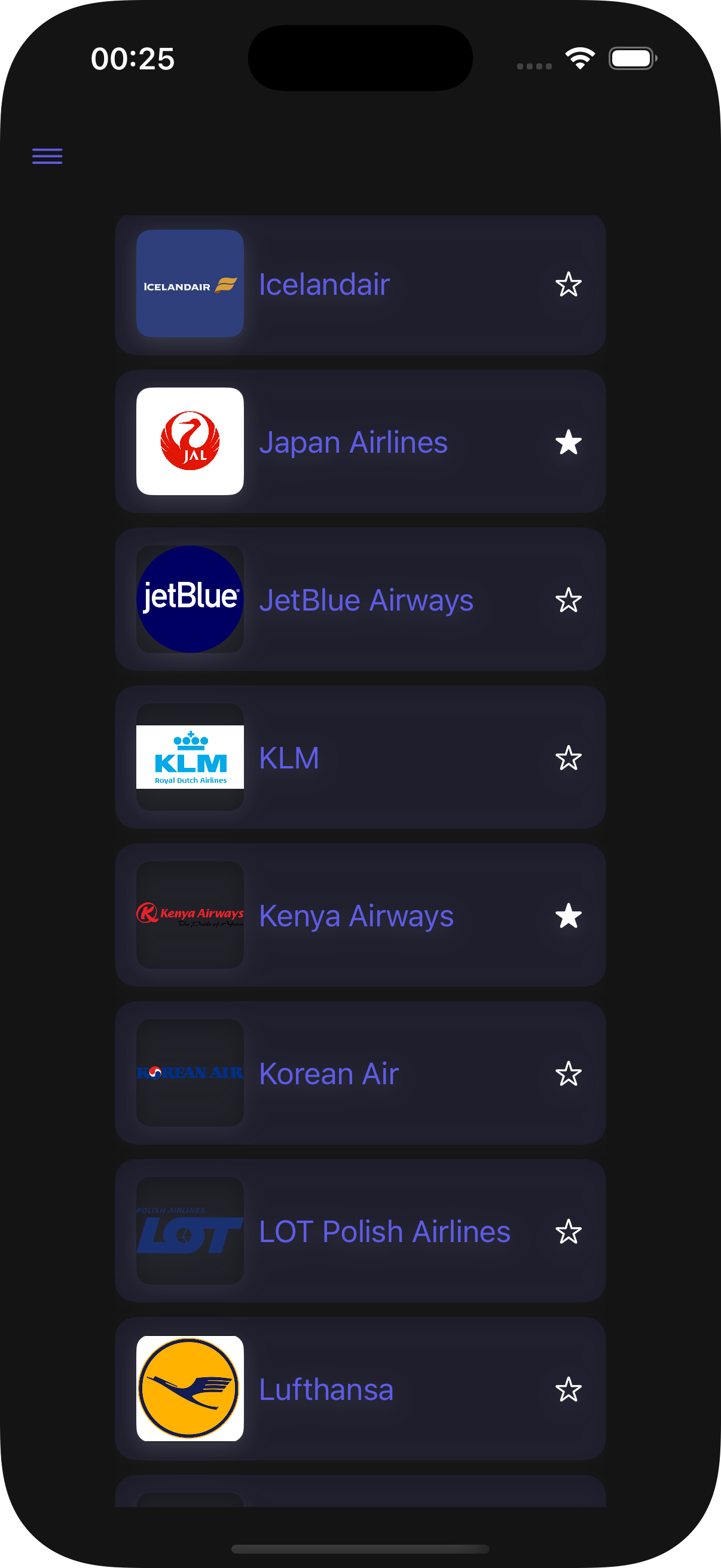Viewport: 721px width, 1568px height.
Task: Open the Icelandair airline entry
Action: click(360, 285)
